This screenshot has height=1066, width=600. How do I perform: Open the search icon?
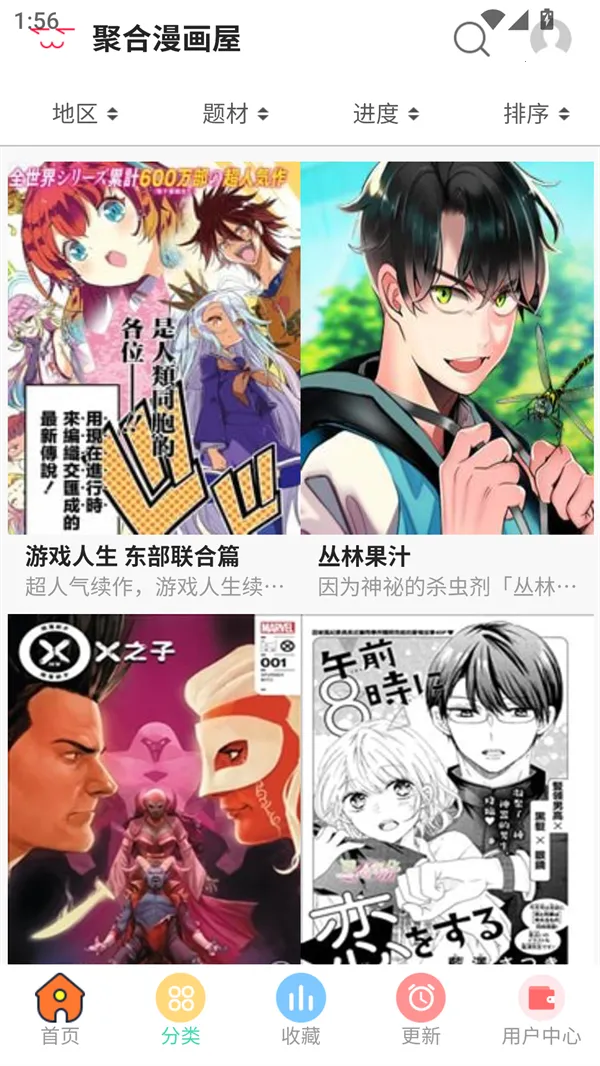(x=471, y=40)
